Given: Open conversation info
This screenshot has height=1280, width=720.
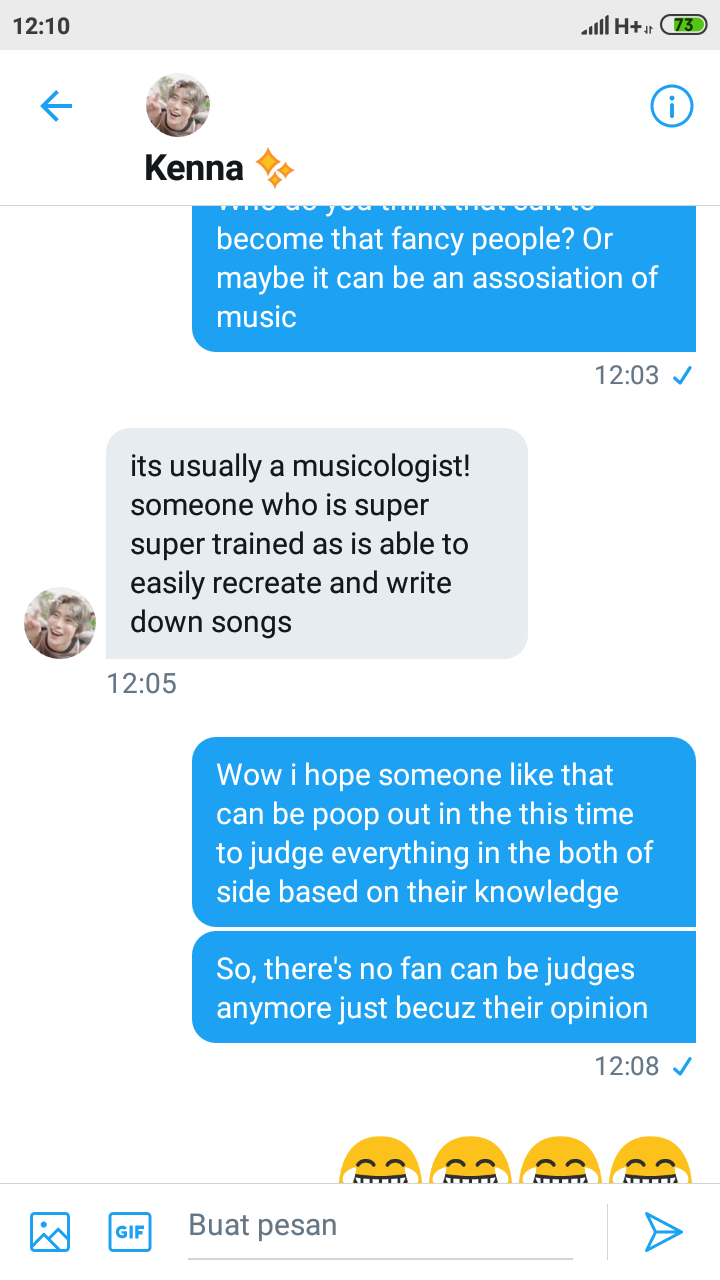Looking at the screenshot, I should (x=671, y=106).
